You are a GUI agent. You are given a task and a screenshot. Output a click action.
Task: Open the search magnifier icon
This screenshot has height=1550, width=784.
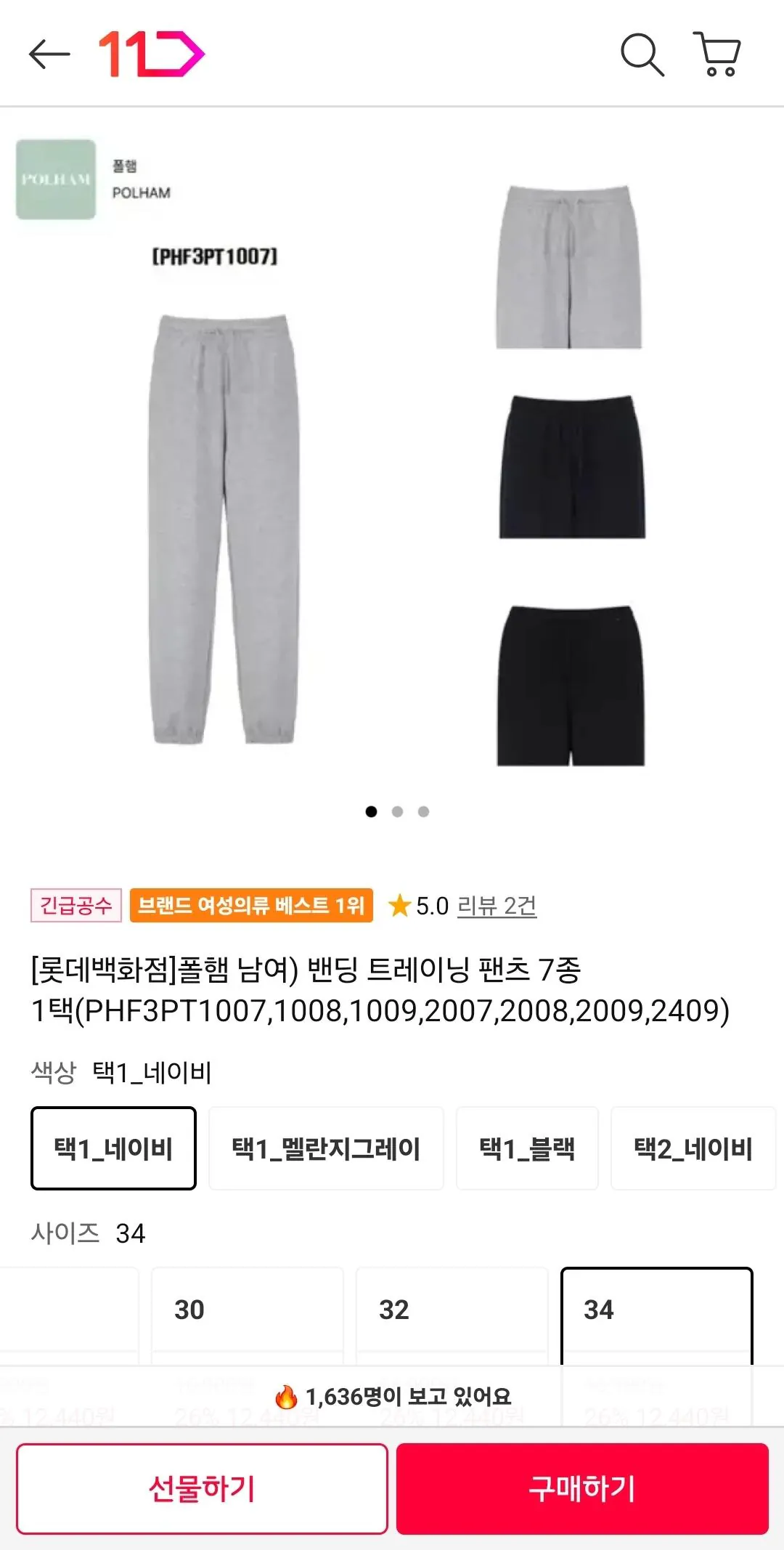coord(642,54)
